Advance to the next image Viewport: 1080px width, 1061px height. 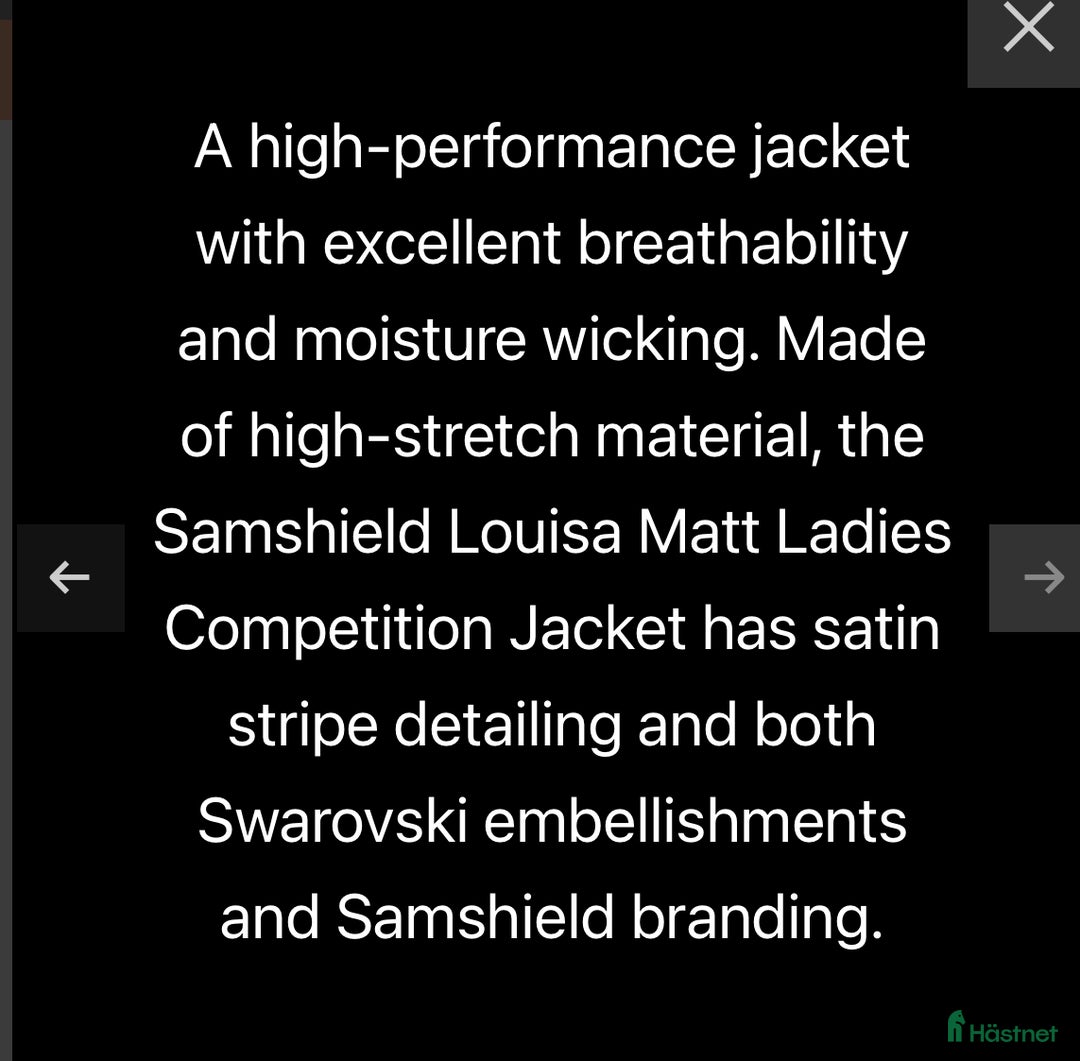[x=1040, y=577]
